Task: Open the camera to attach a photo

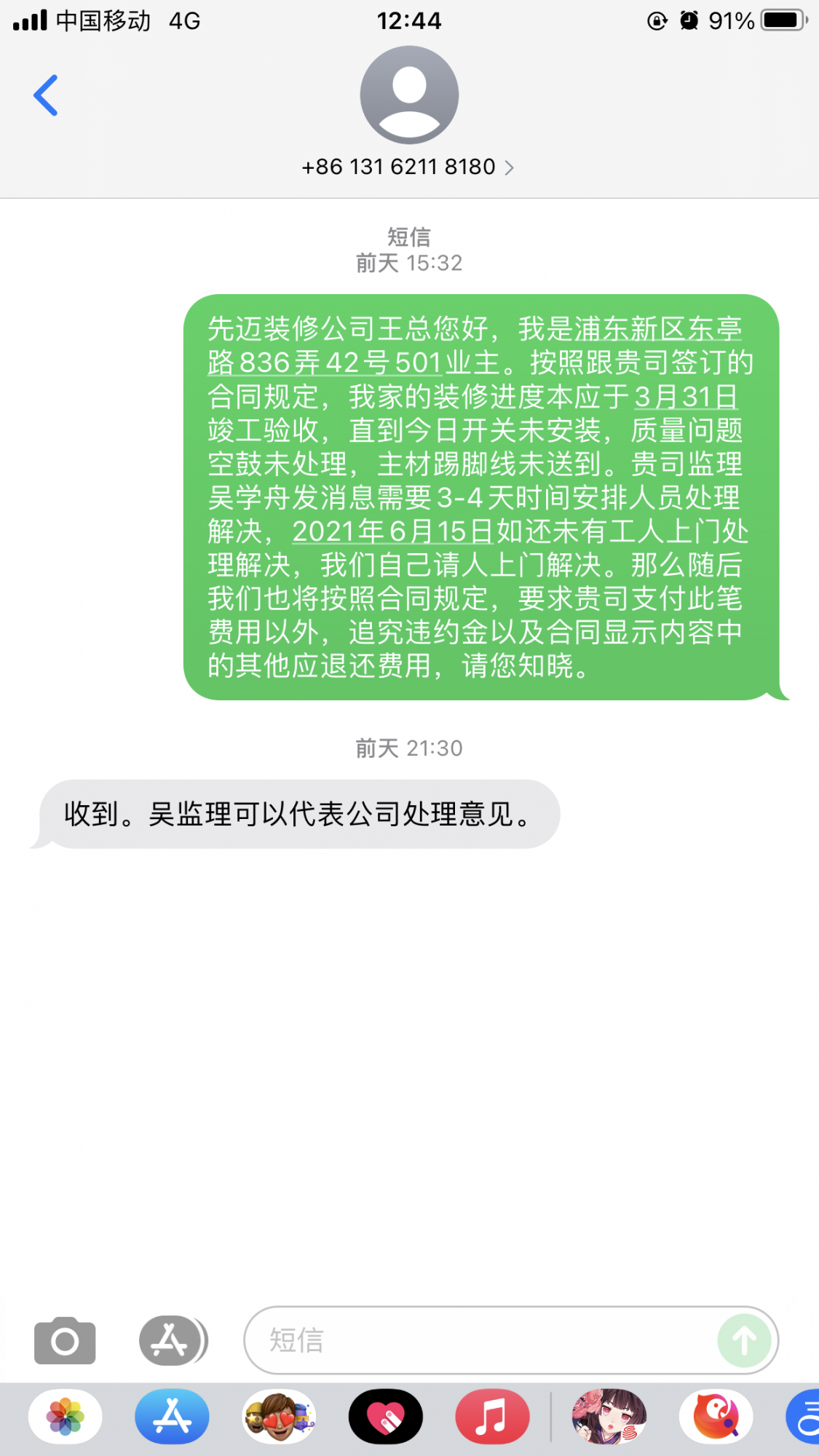Action: pyautogui.click(x=65, y=1340)
